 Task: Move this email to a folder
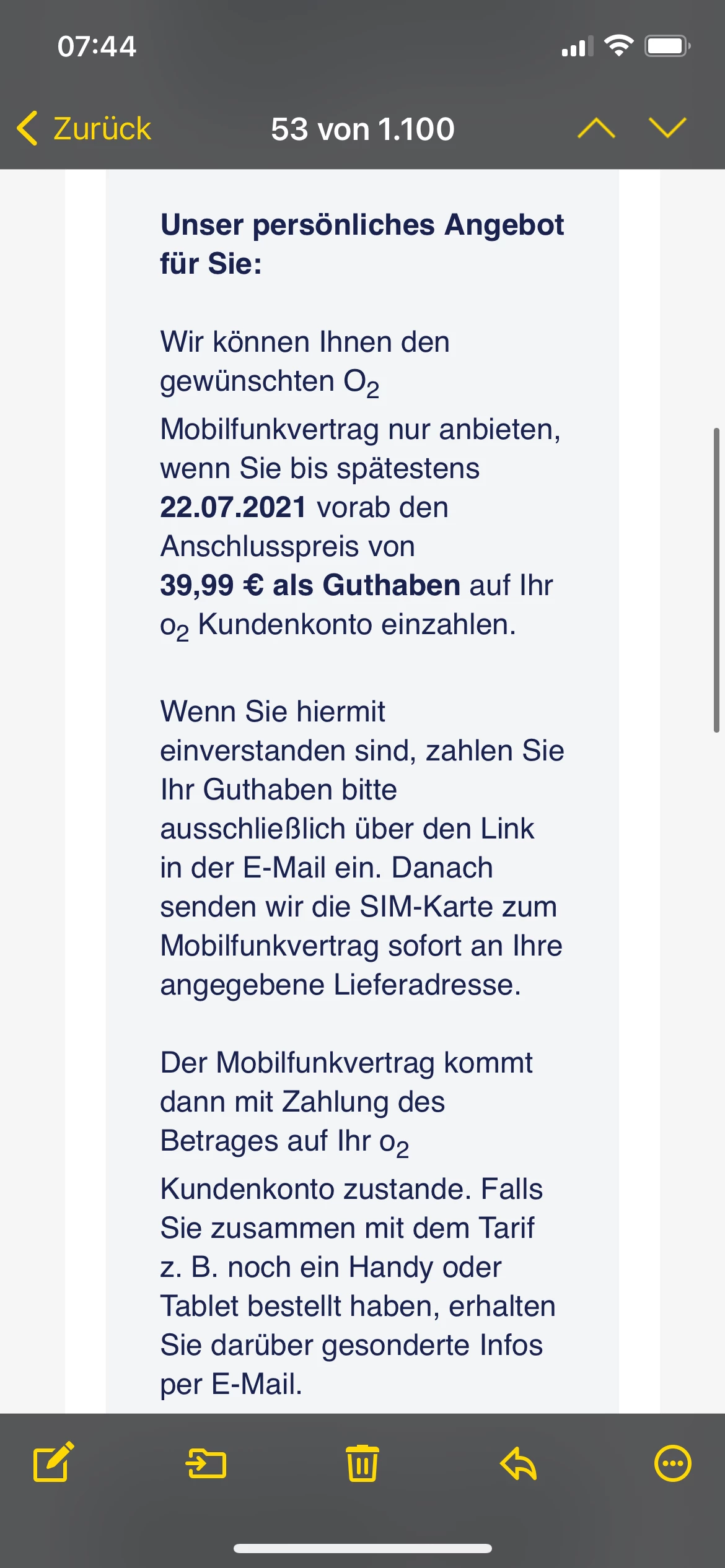pyautogui.click(x=206, y=1465)
